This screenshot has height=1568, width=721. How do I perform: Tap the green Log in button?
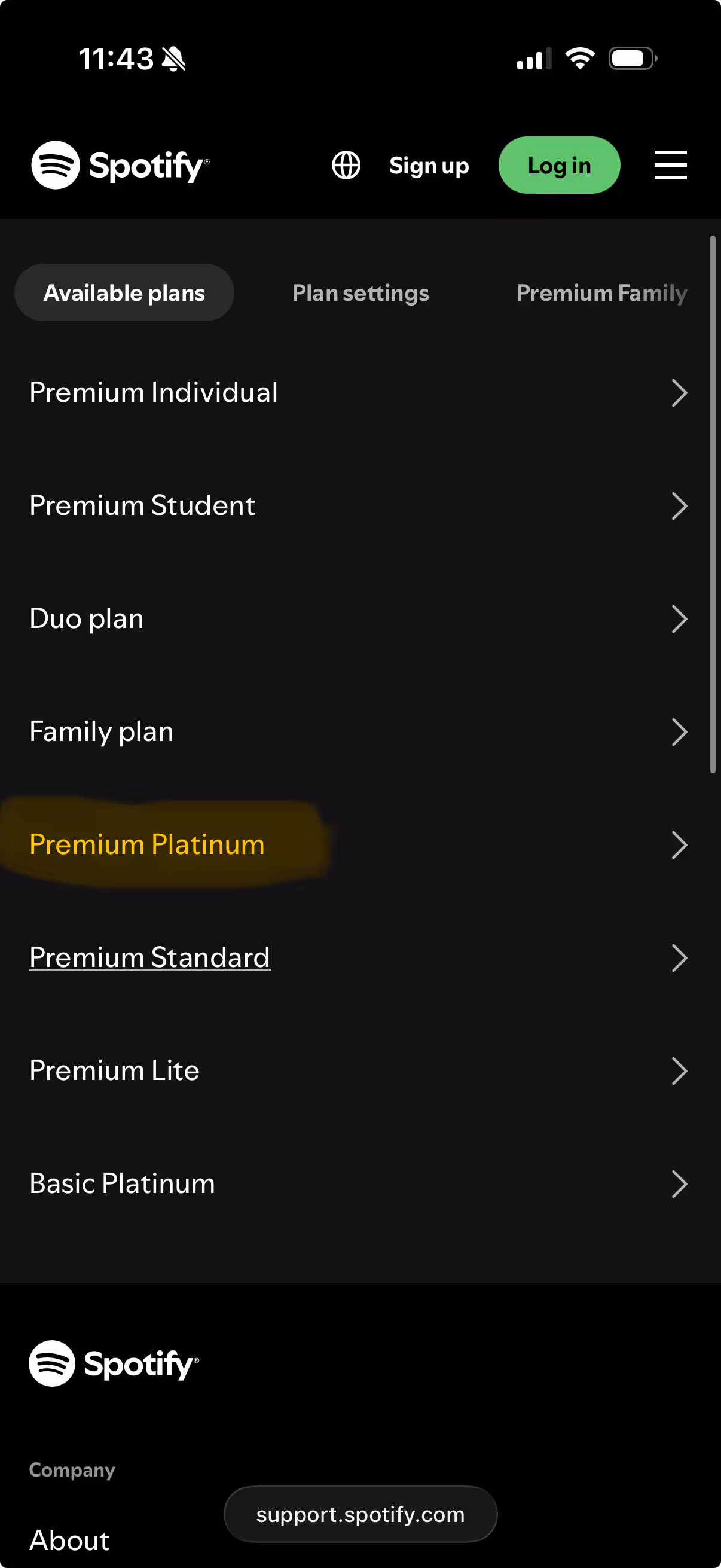tap(558, 165)
